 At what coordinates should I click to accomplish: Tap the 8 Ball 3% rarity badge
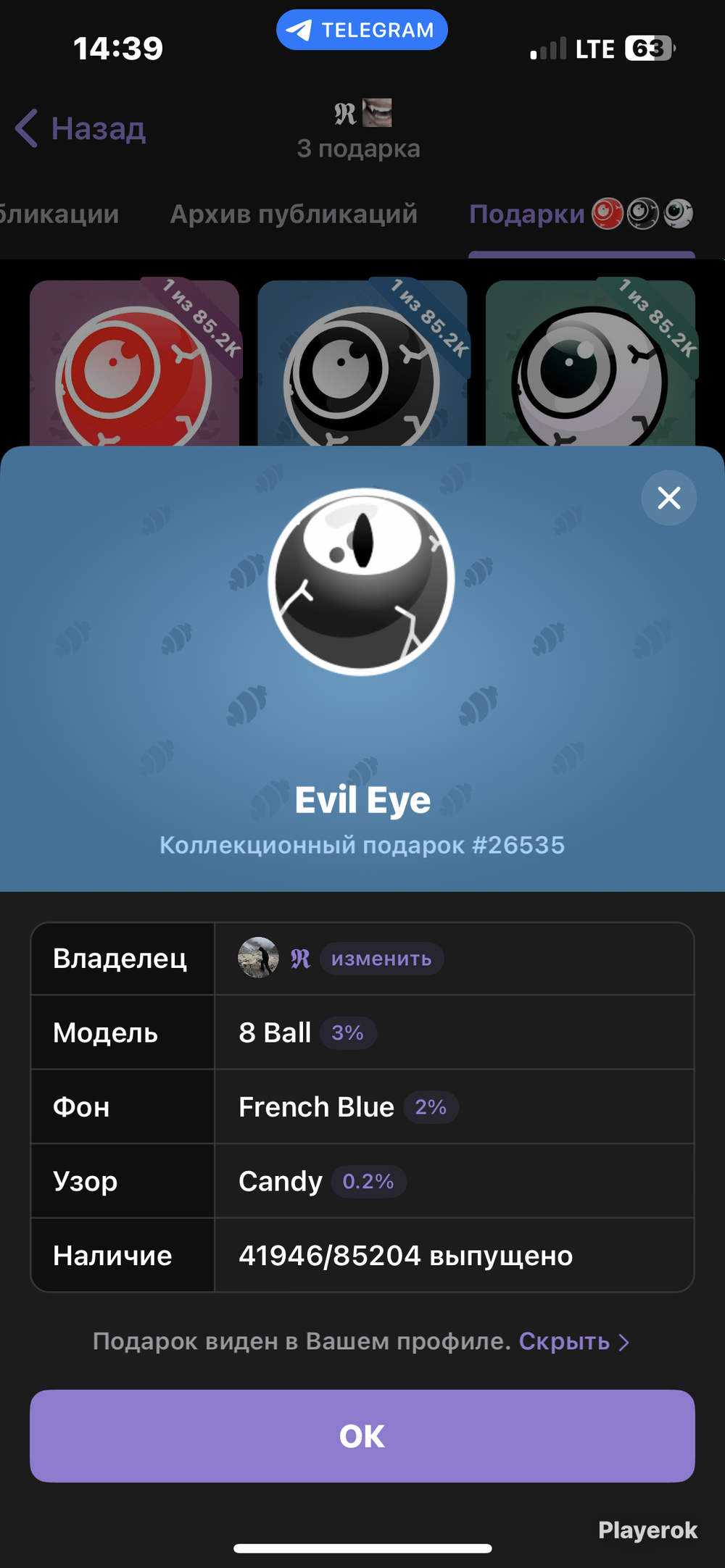tap(347, 1033)
